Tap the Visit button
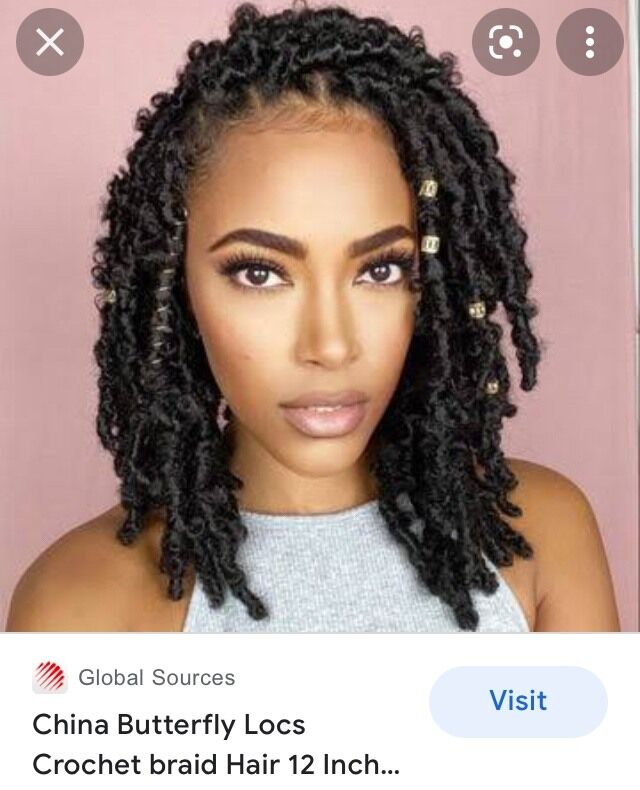Screen dimensions: 640x790 tap(518, 701)
